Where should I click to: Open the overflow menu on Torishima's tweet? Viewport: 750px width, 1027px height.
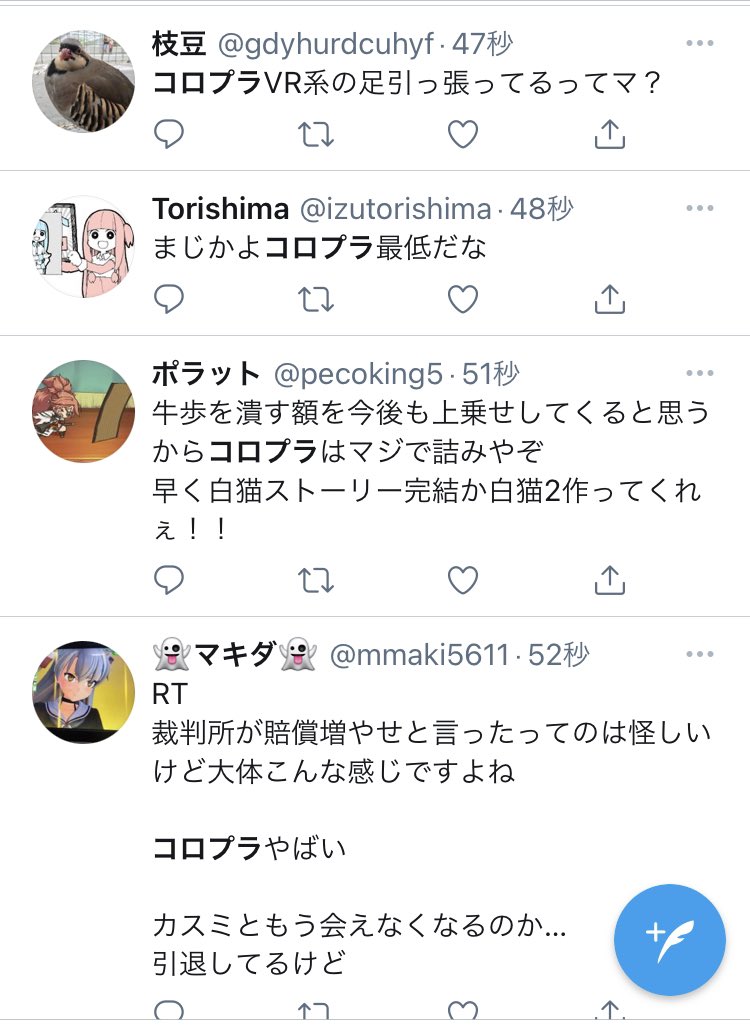tap(700, 209)
